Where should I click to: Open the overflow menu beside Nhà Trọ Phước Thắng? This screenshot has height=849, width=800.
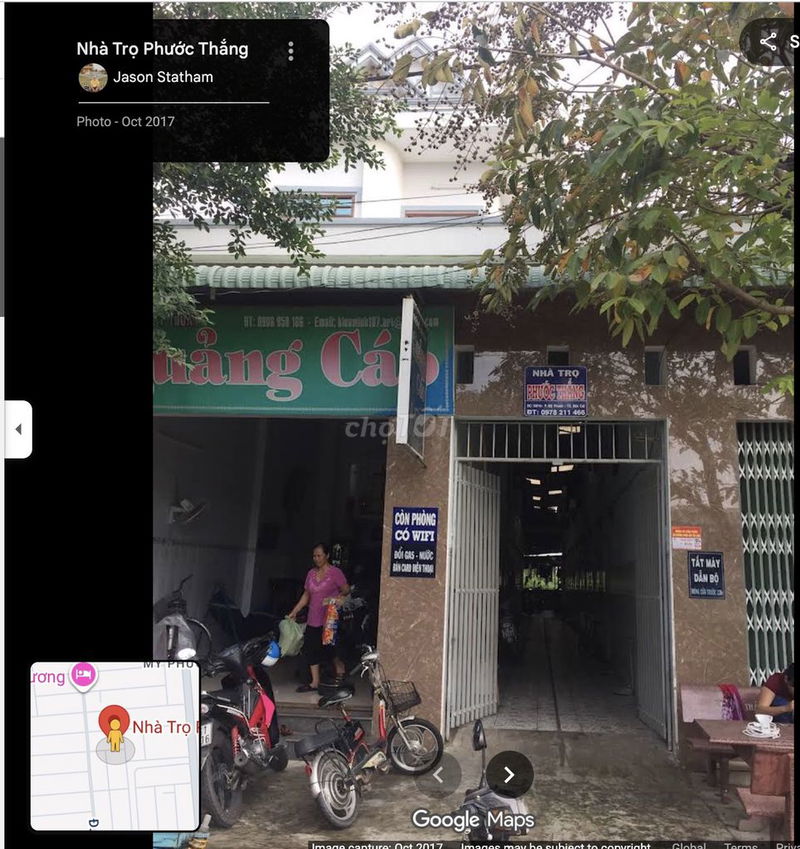tap(290, 50)
